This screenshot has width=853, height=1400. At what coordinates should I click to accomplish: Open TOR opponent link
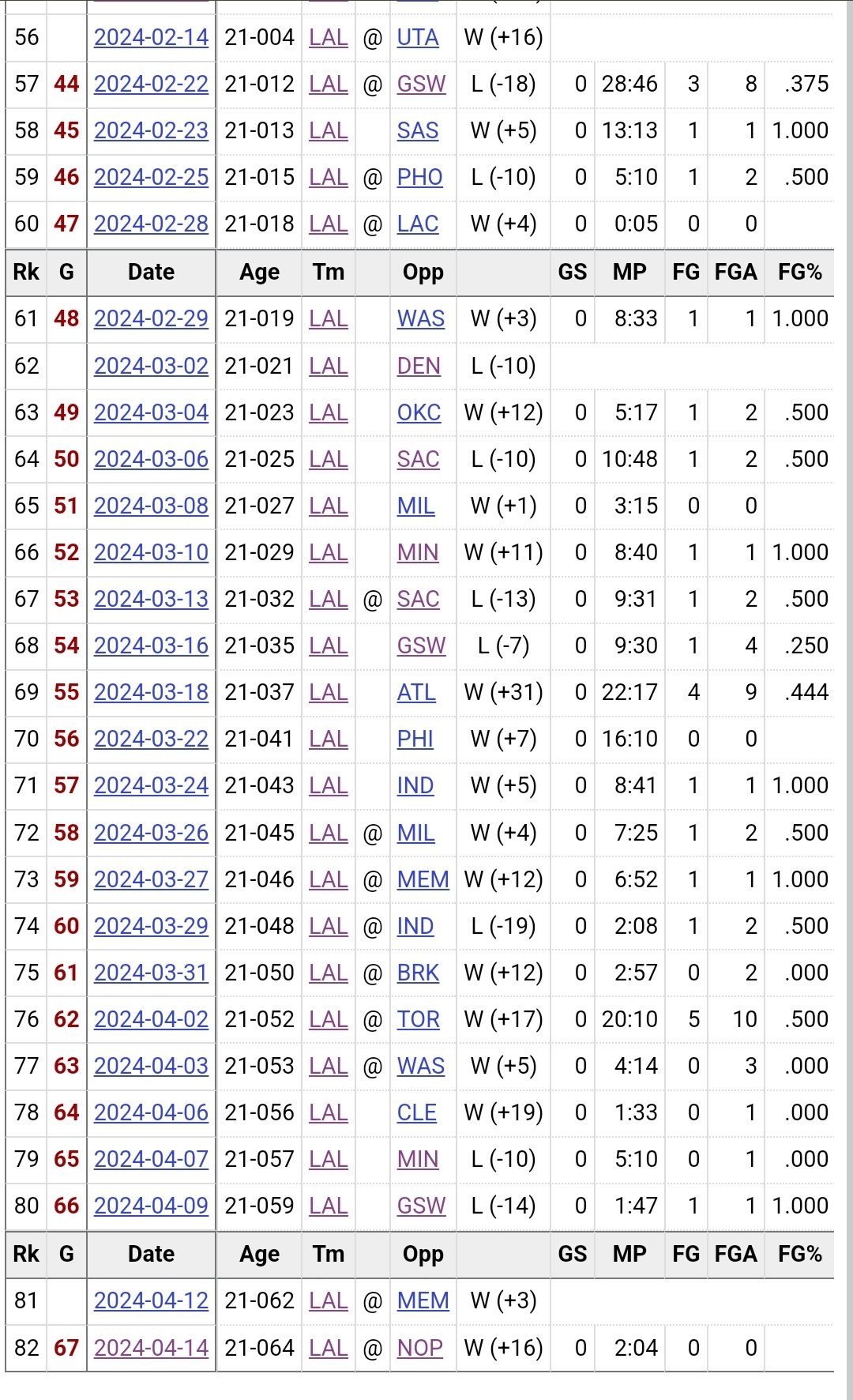point(418,1019)
